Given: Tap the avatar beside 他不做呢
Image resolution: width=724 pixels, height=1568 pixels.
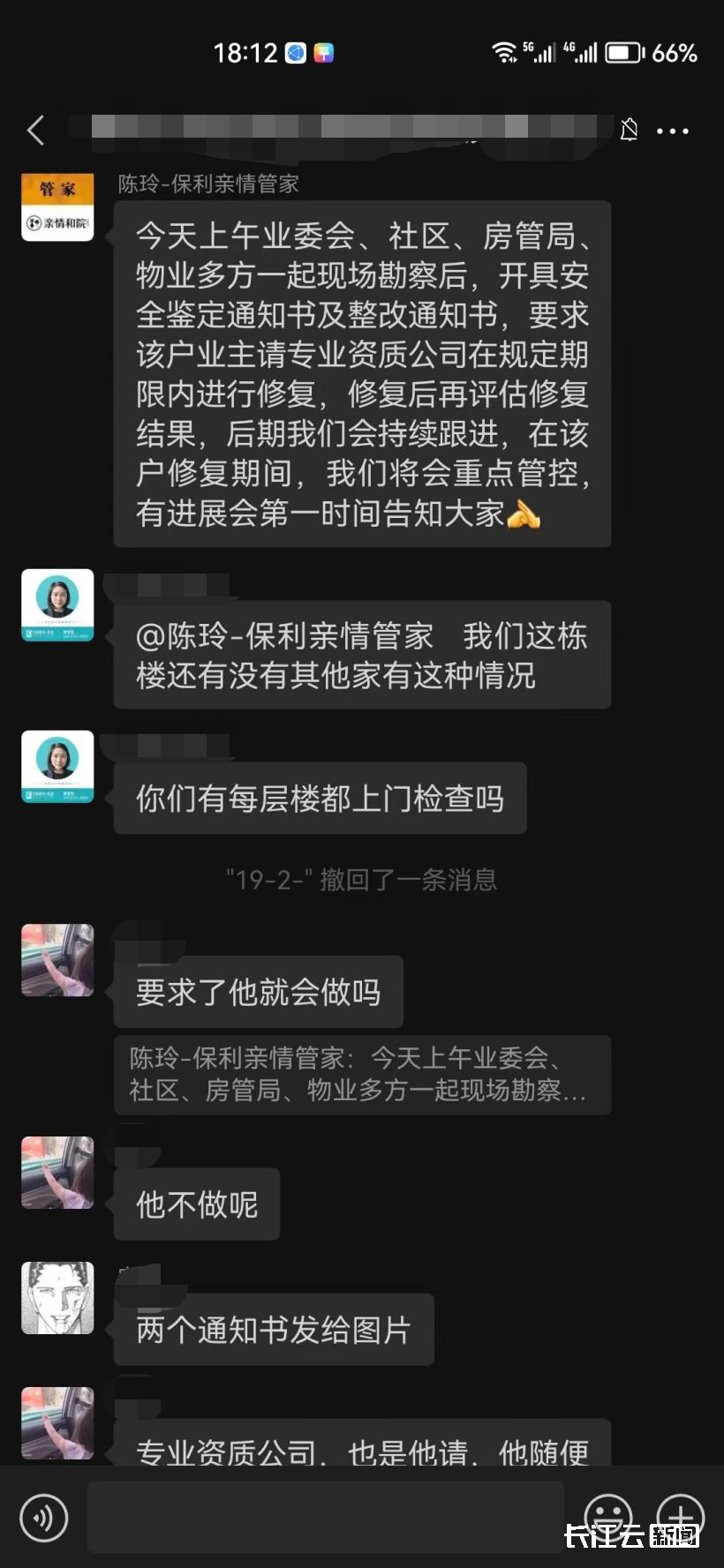Looking at the screenshot, I should [57, 1172].
